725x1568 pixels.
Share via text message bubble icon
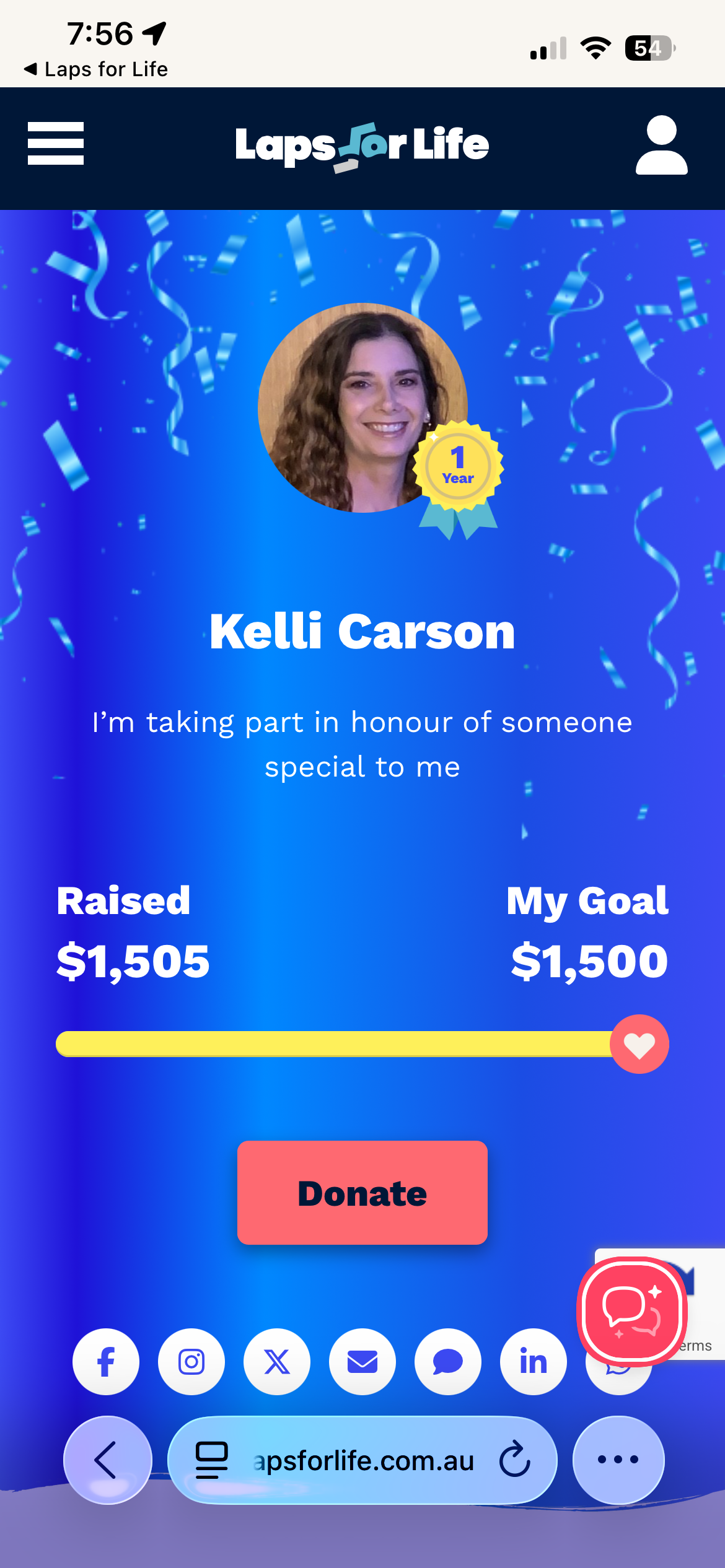(x=448, y=1362)
